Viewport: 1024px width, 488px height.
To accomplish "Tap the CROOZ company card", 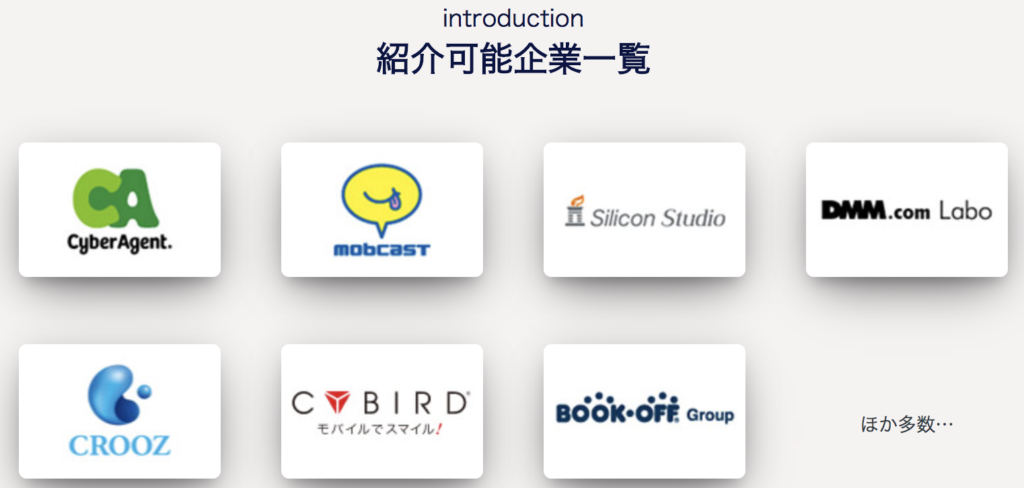I will coord(119,411).
